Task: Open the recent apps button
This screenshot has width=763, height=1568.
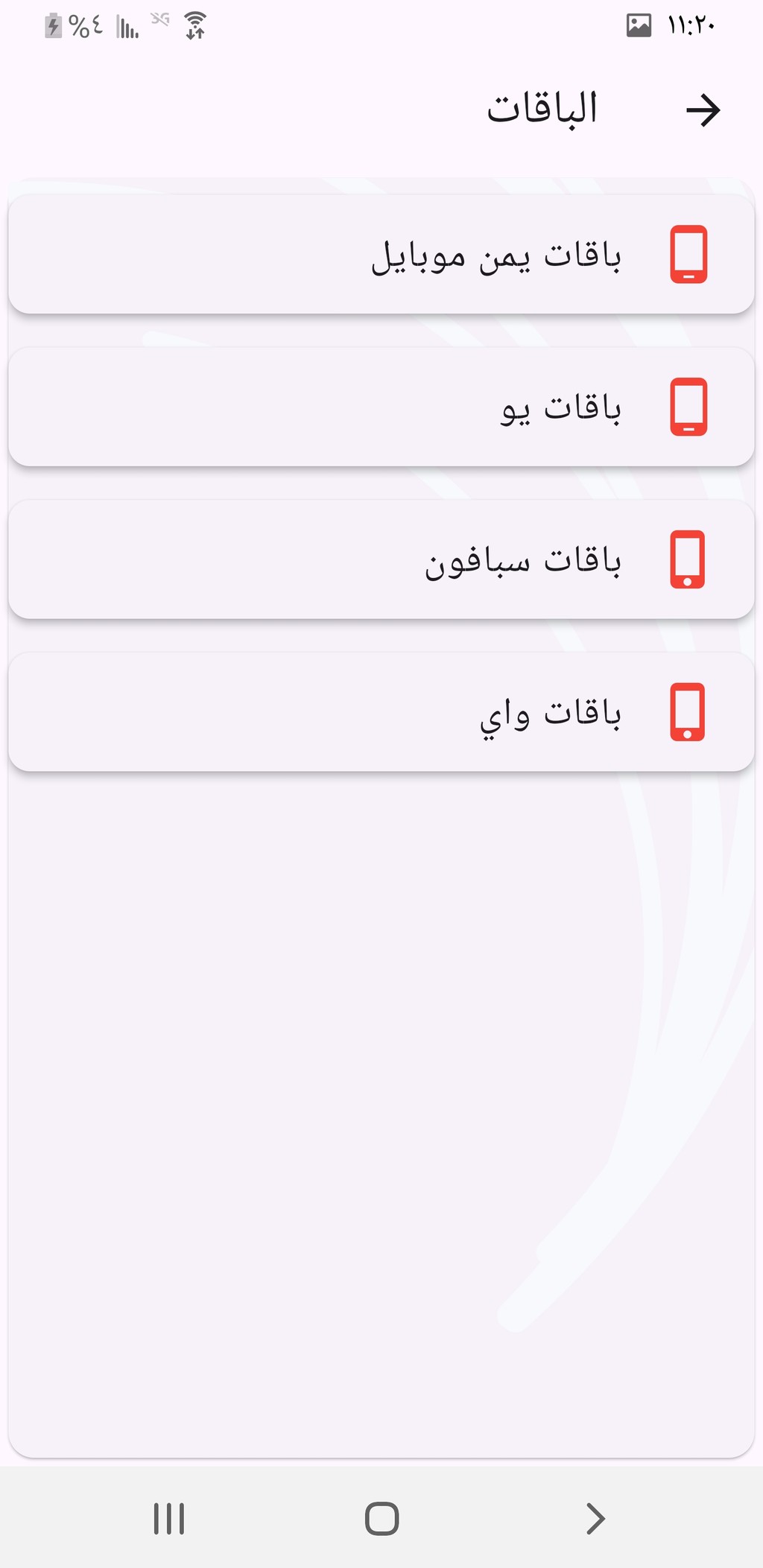Action: (169, 1518)
